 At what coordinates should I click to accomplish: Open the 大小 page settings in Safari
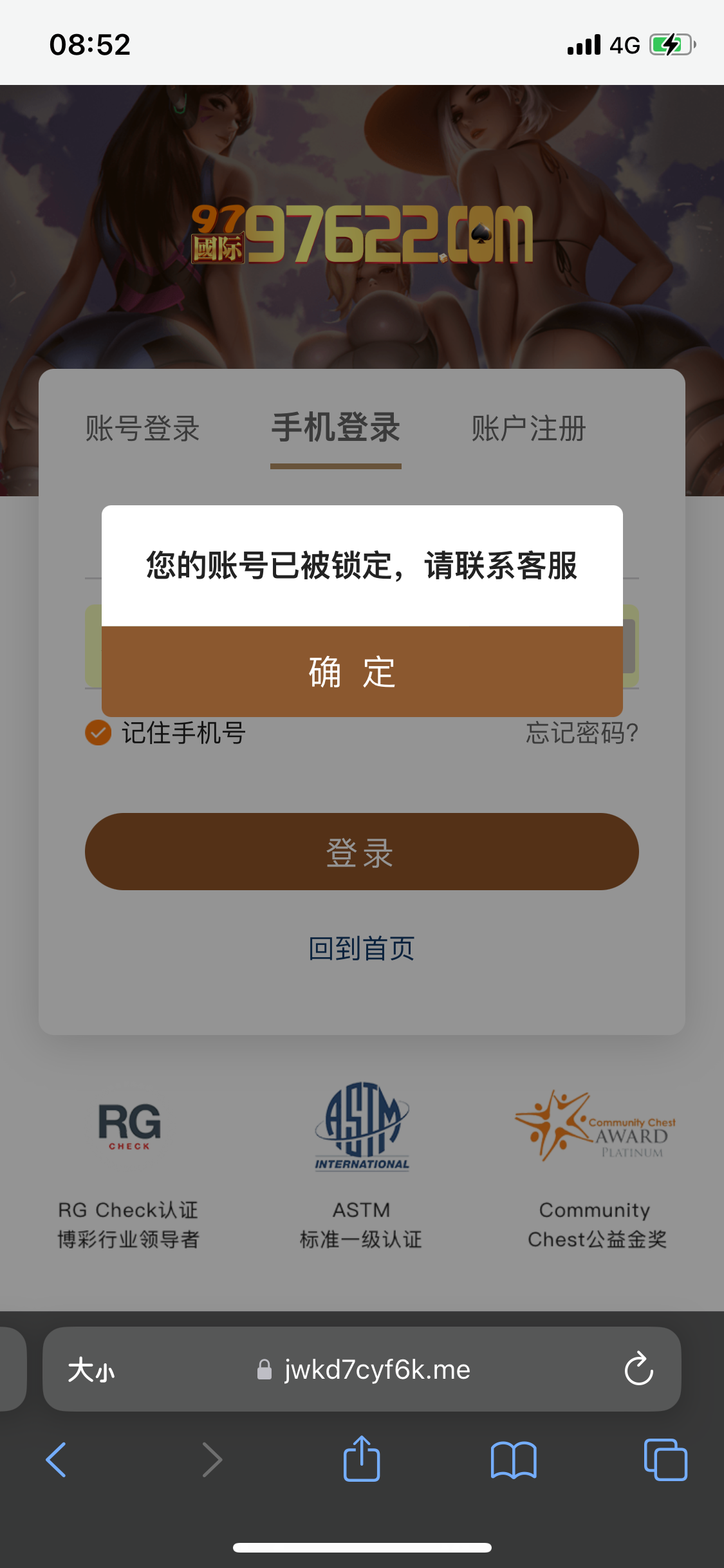(x=91, y=1370)
